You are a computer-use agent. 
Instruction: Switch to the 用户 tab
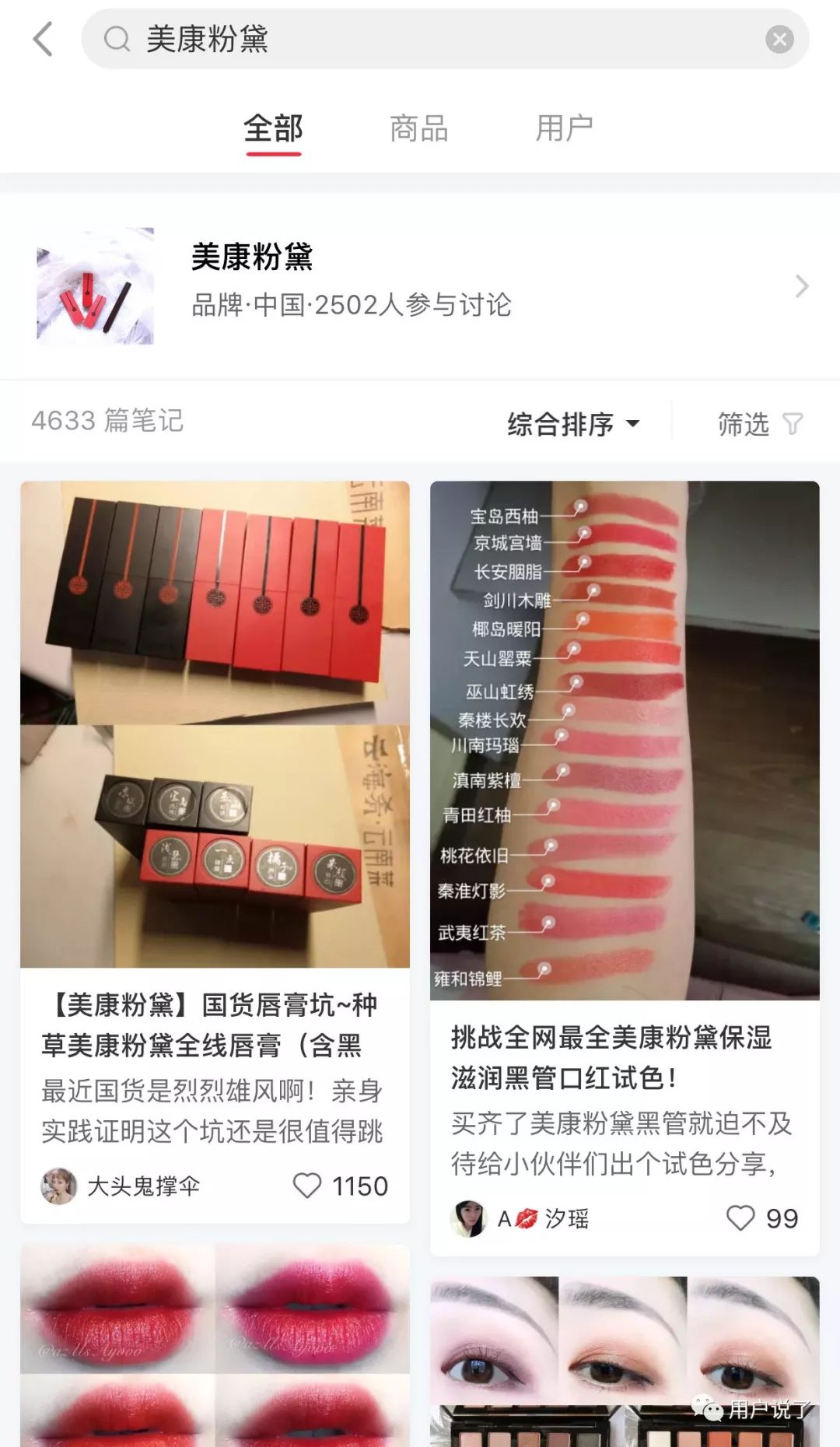pyautogui.click(x=564, y=128)
